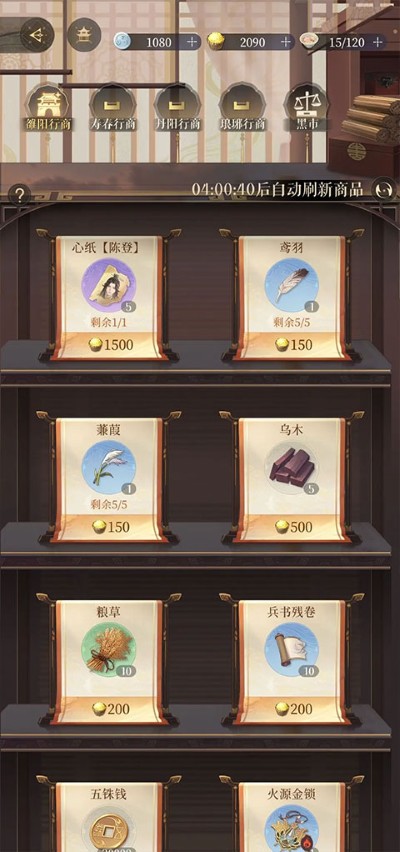Image resolution: width=400 pixels, height=852 pixels.
Task: Switch to 丹阳行商 tab
Action: (177, 108)
